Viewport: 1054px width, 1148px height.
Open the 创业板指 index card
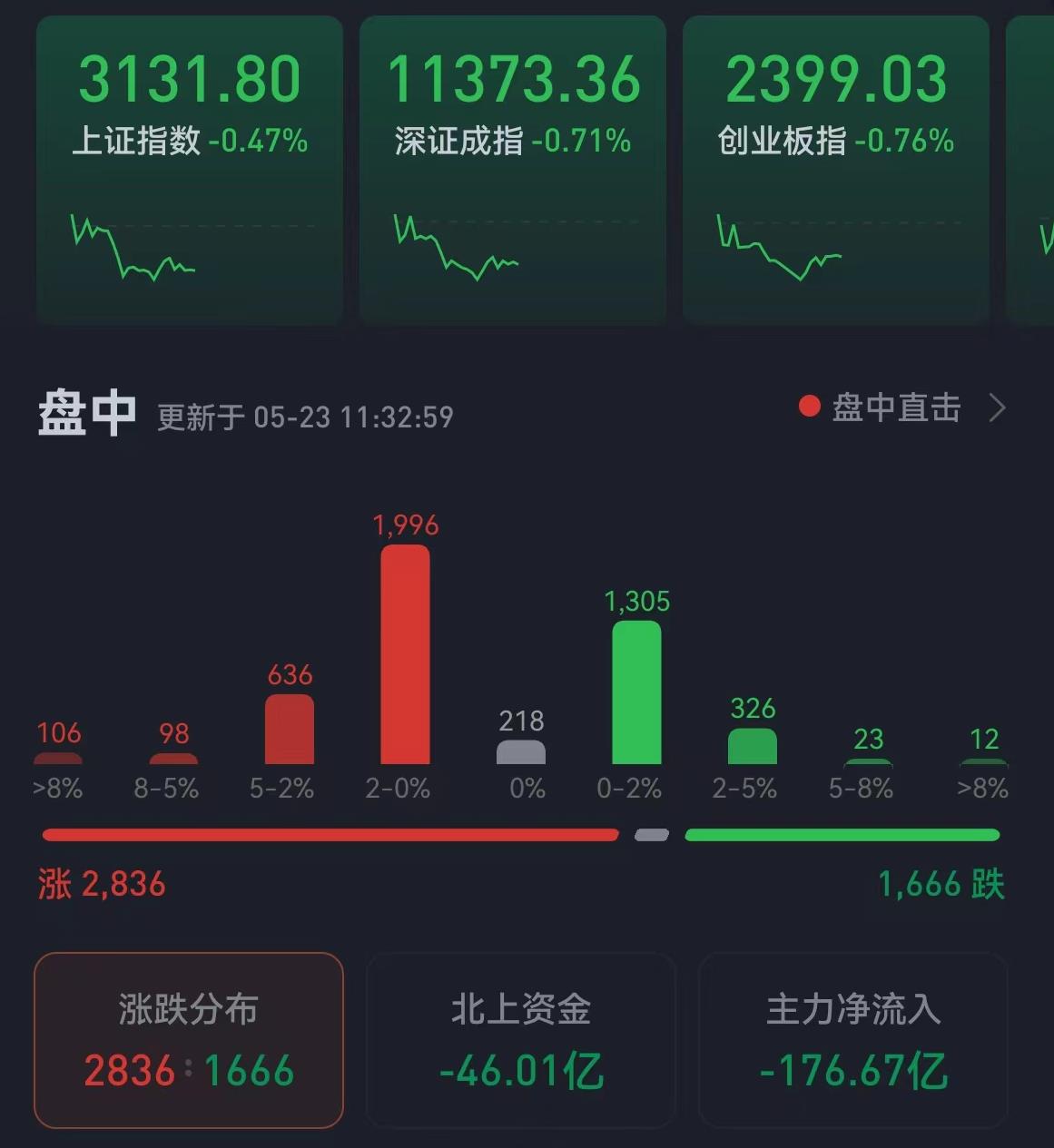(835, 170)
